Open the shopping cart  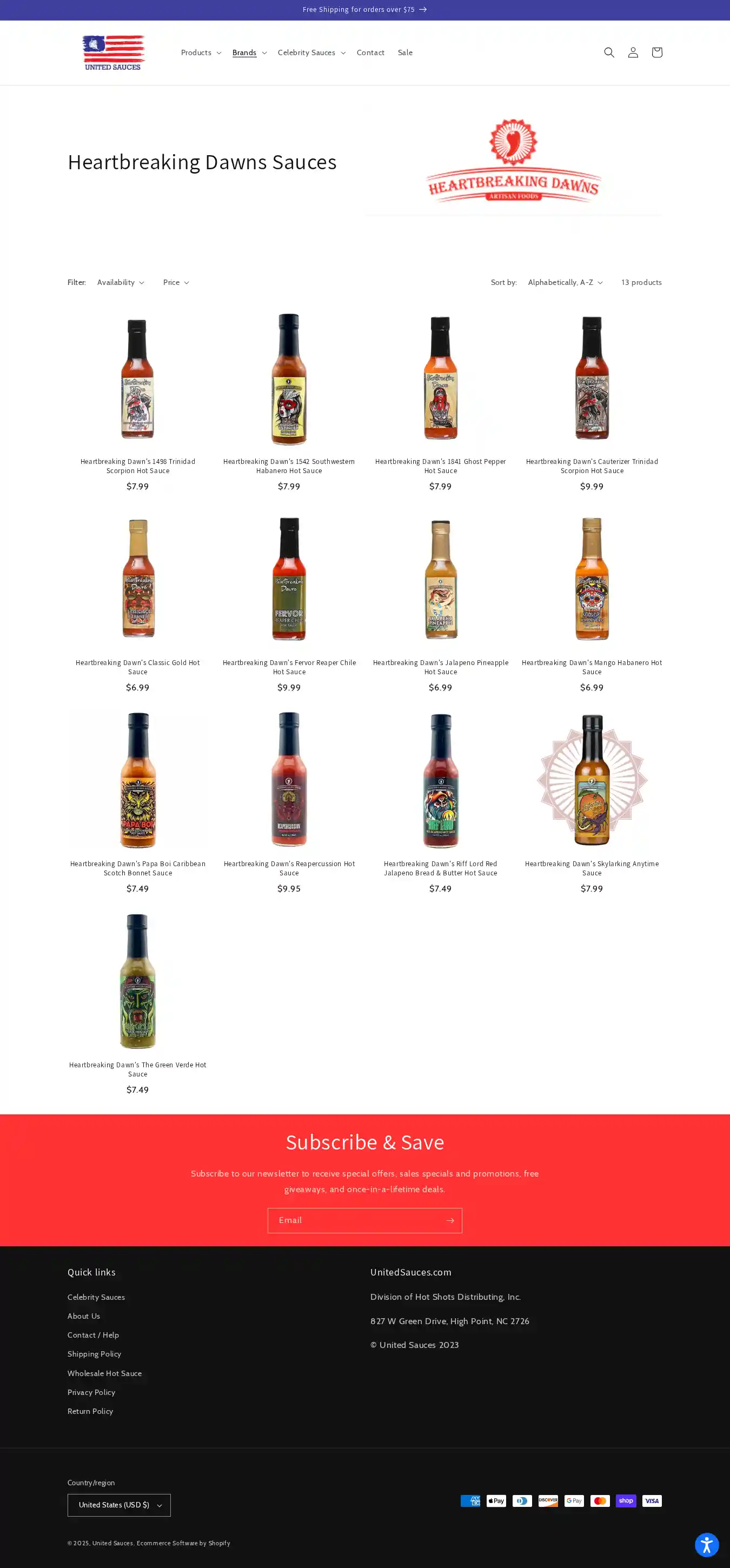click(x=656, y=52)
